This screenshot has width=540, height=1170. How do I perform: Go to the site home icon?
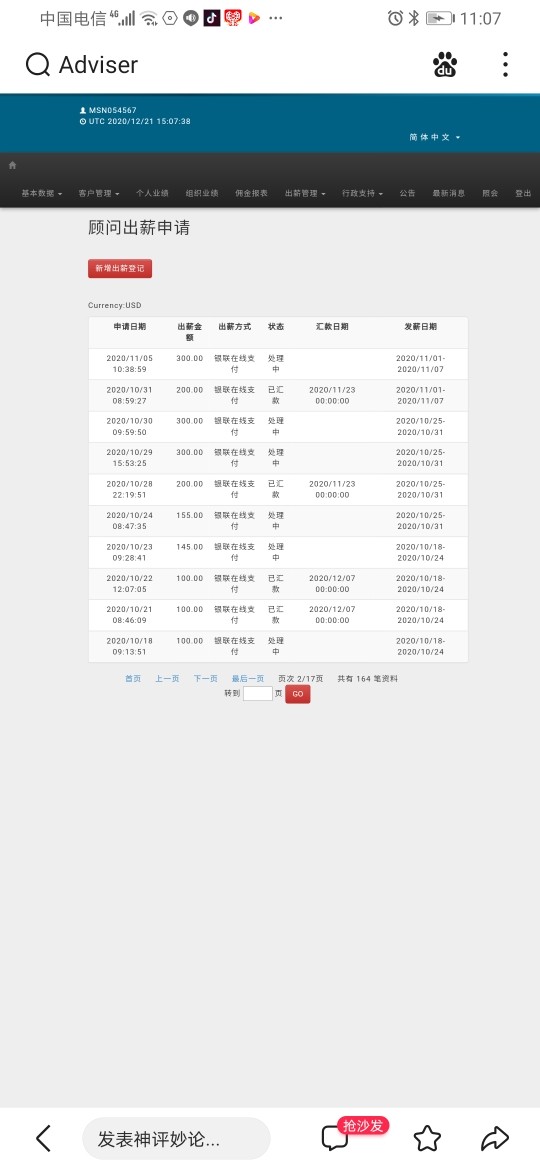(13, 165)
